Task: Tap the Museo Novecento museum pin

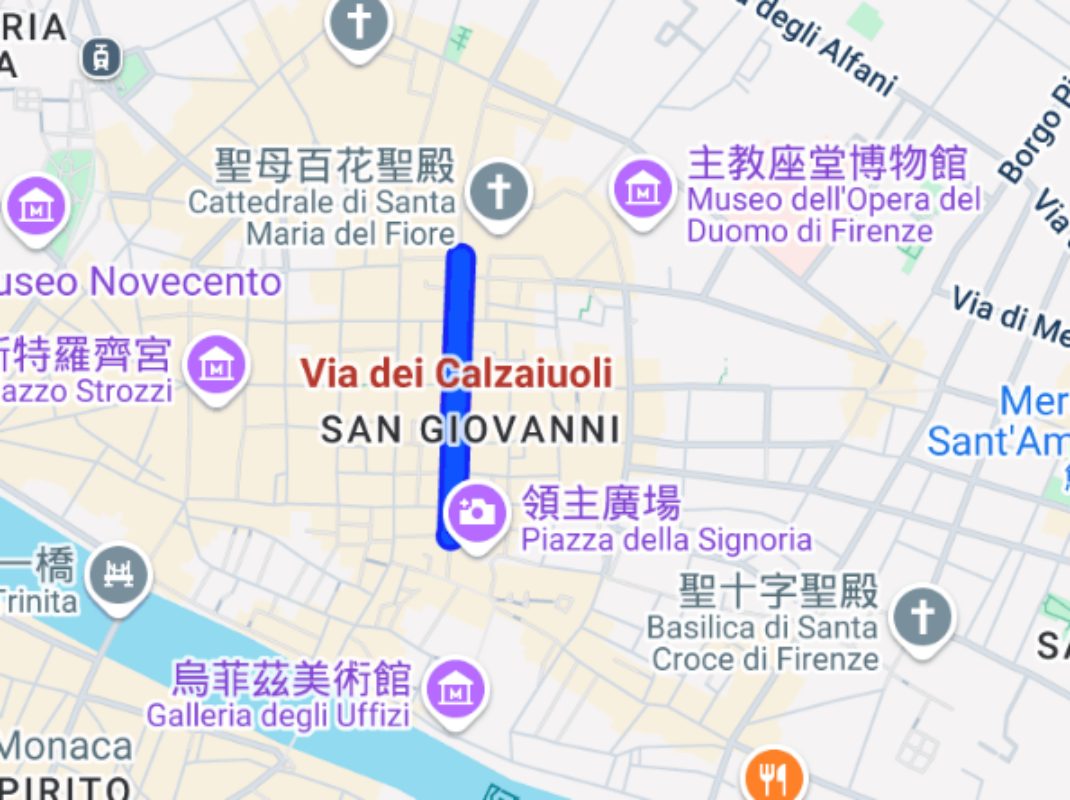Action: (37, 206)
